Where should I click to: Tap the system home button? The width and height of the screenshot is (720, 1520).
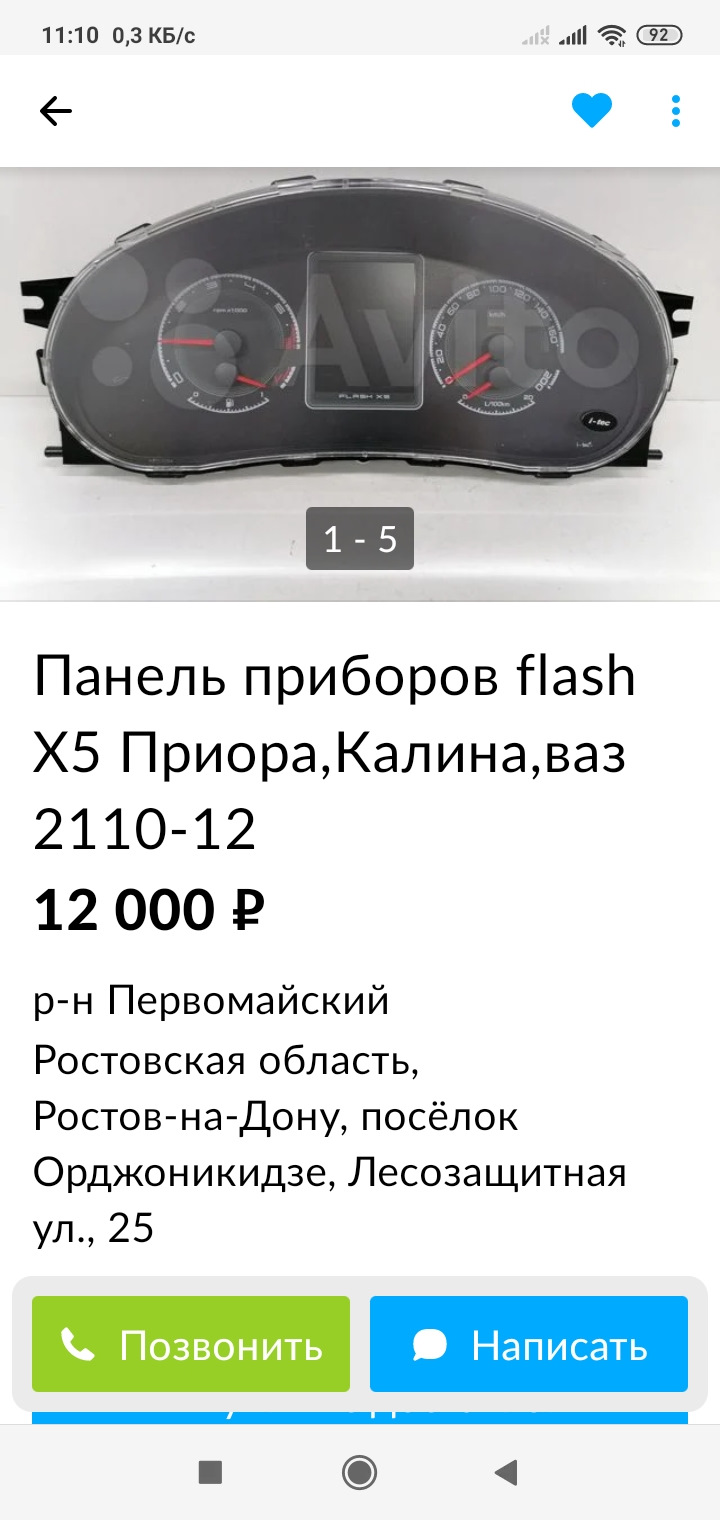click(x=359, y=1472)
